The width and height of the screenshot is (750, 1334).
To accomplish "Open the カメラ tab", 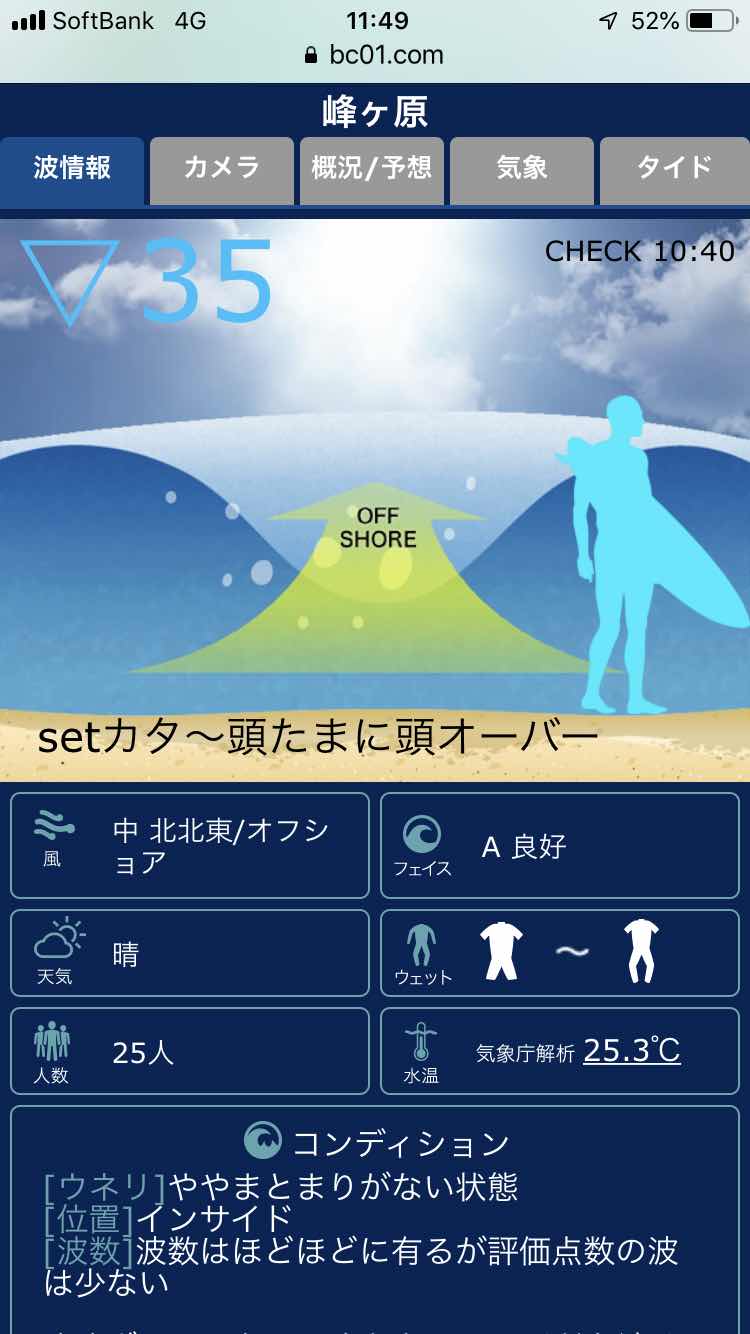I will pos(222,168).
